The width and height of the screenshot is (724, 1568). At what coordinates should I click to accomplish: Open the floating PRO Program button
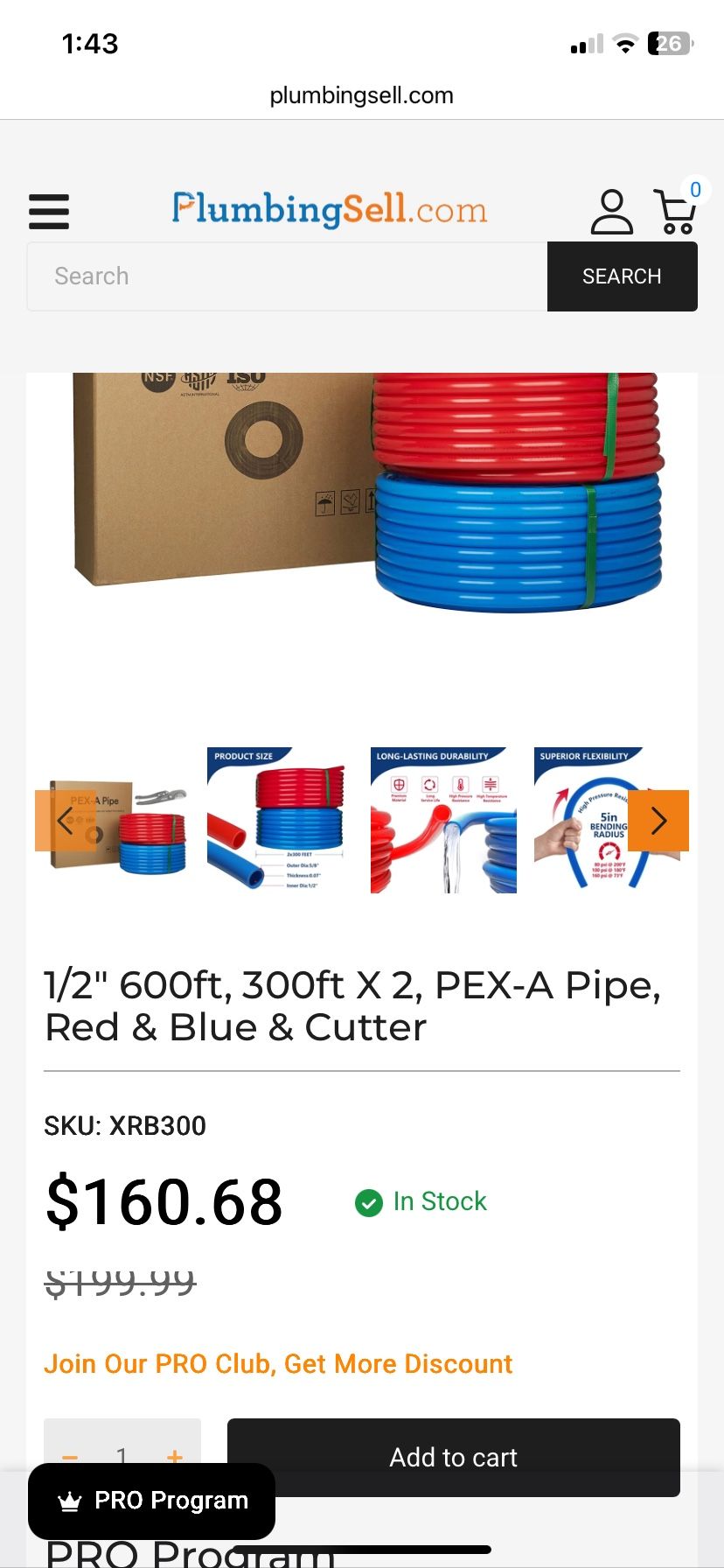coord(152,1501)
